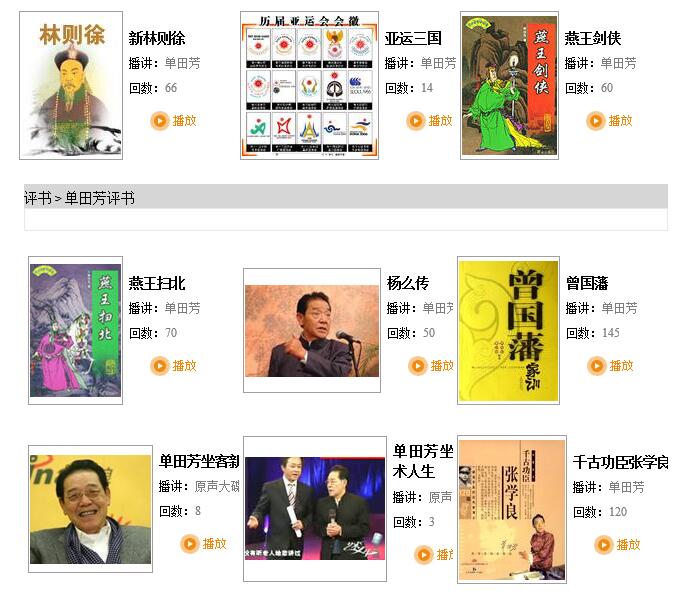Open the 燕王剑侠 book cover
Image resolution: width=677 pixels, height=607 pixels.
tap(509, 85)
